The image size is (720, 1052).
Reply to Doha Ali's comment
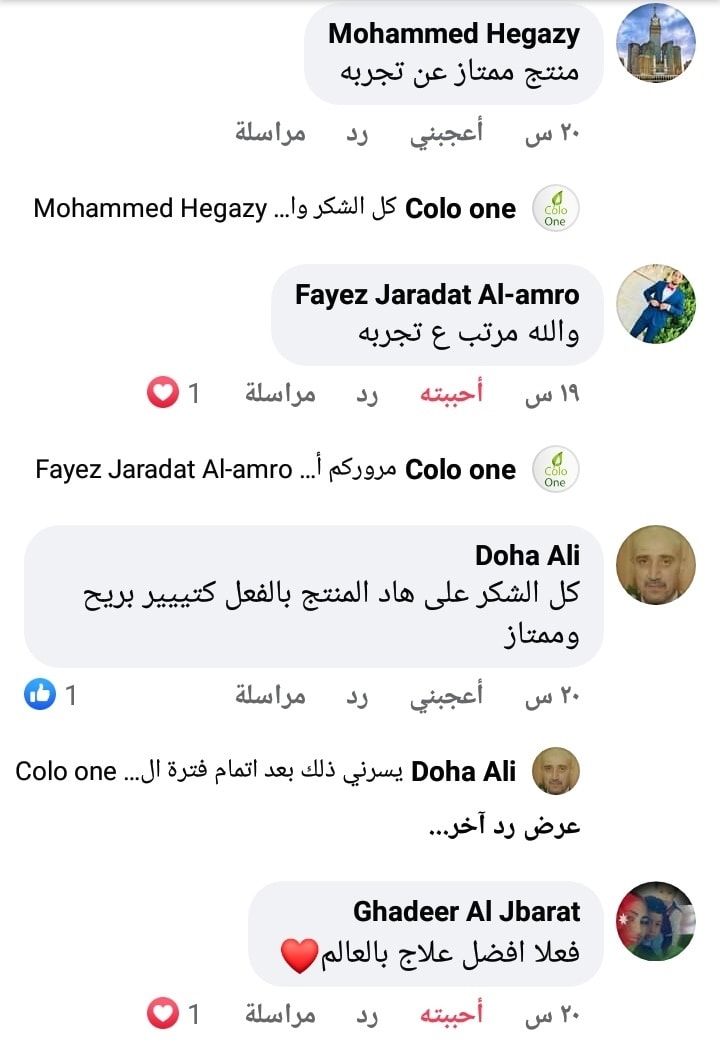tap(358, 696)
